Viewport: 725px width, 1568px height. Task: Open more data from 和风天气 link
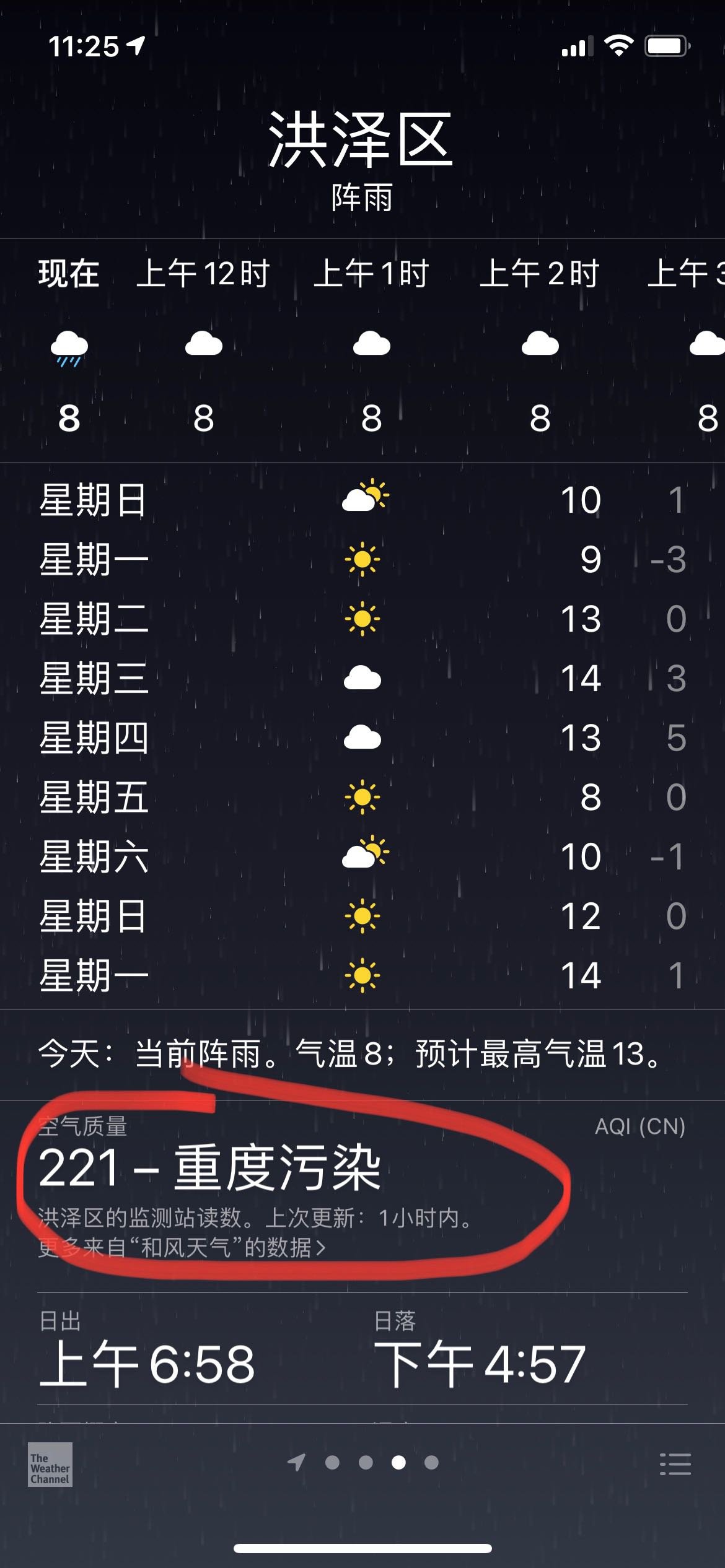(182, 1247)
